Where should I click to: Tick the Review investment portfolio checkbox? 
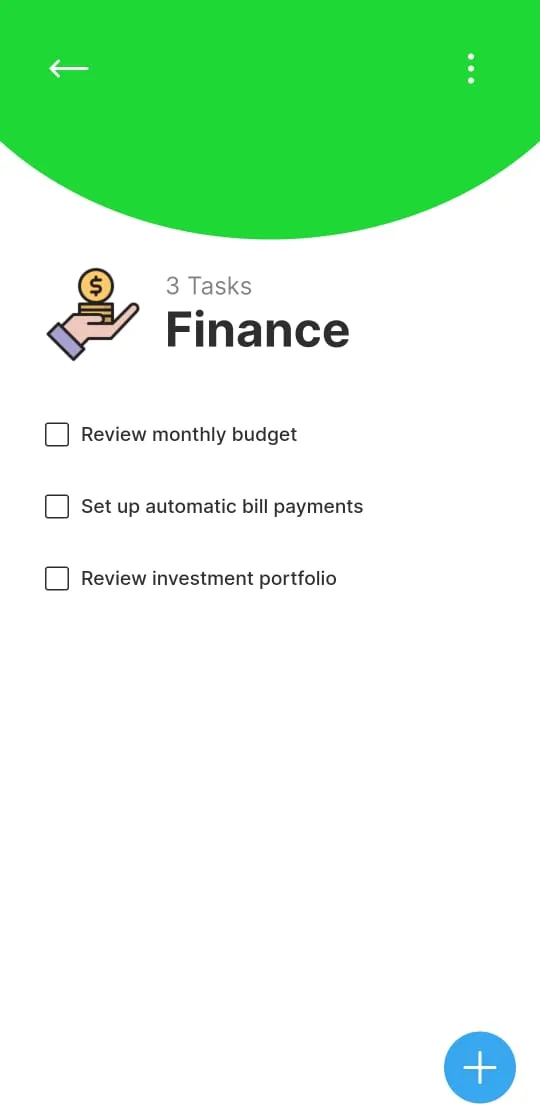click(57, 579)
